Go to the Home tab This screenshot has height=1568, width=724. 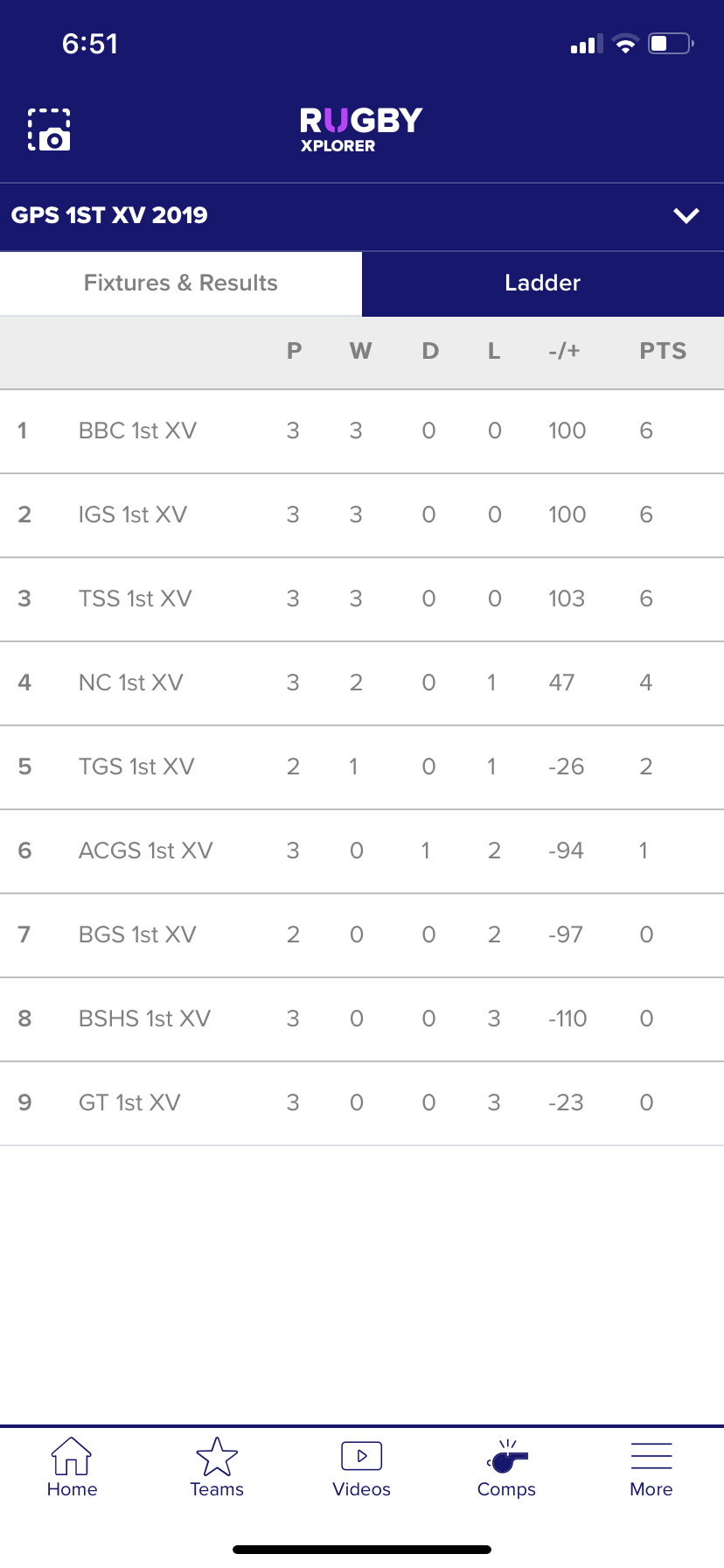coord(72,1467)
